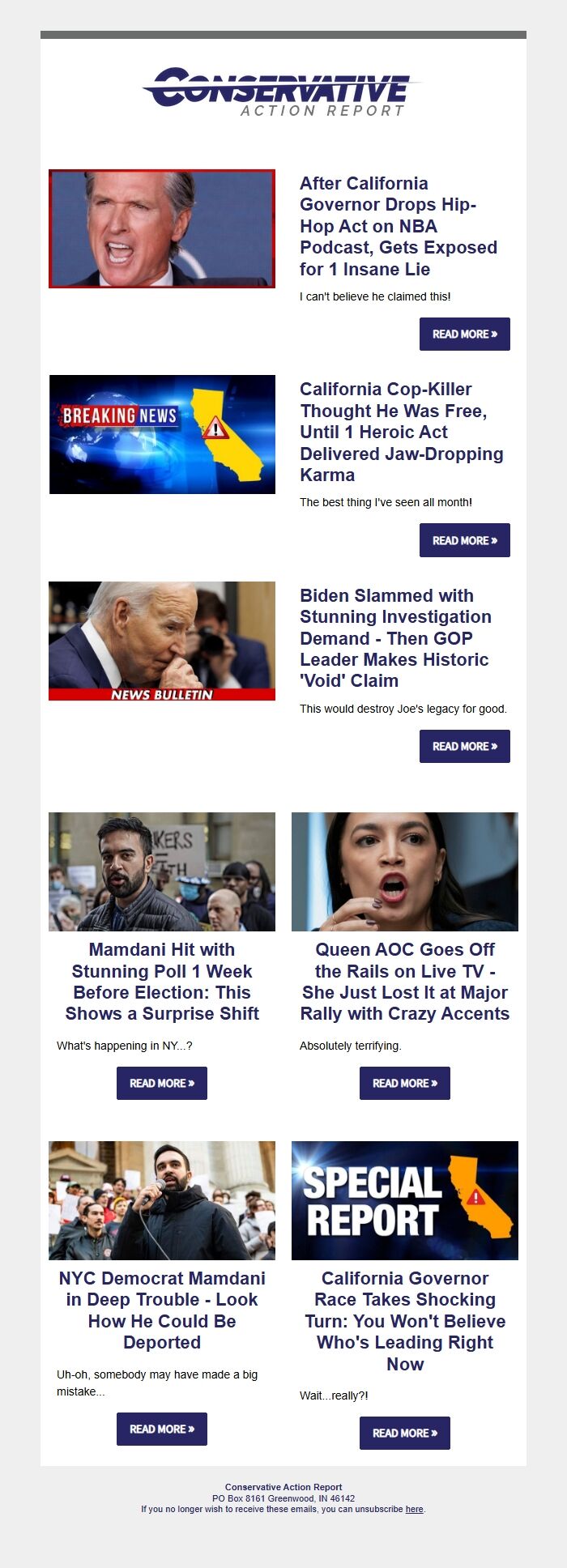Tap the unsubscribe 'here' link
Screen dimensions: 567x1568
[414, 1509]
